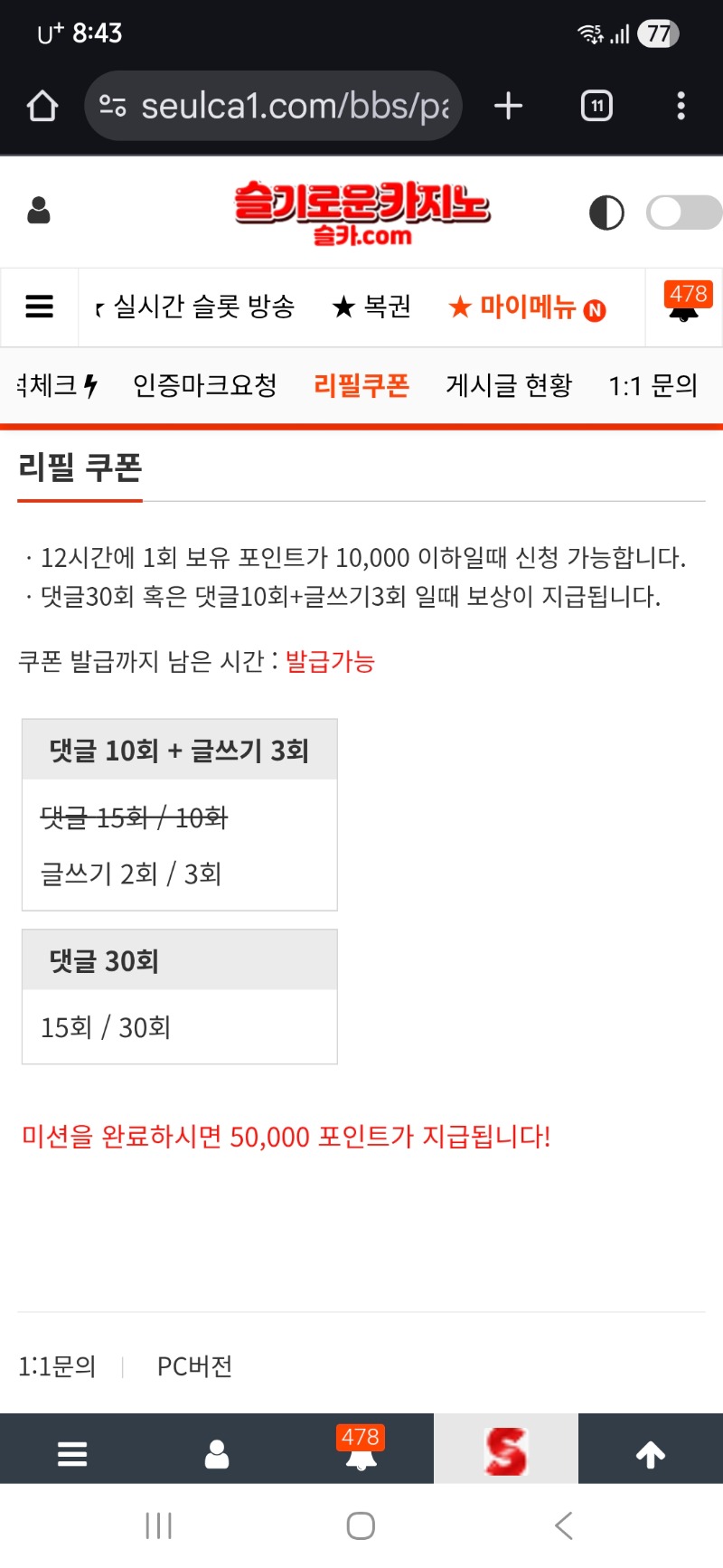Open the 인증마크요청 tab

(206, 384)
